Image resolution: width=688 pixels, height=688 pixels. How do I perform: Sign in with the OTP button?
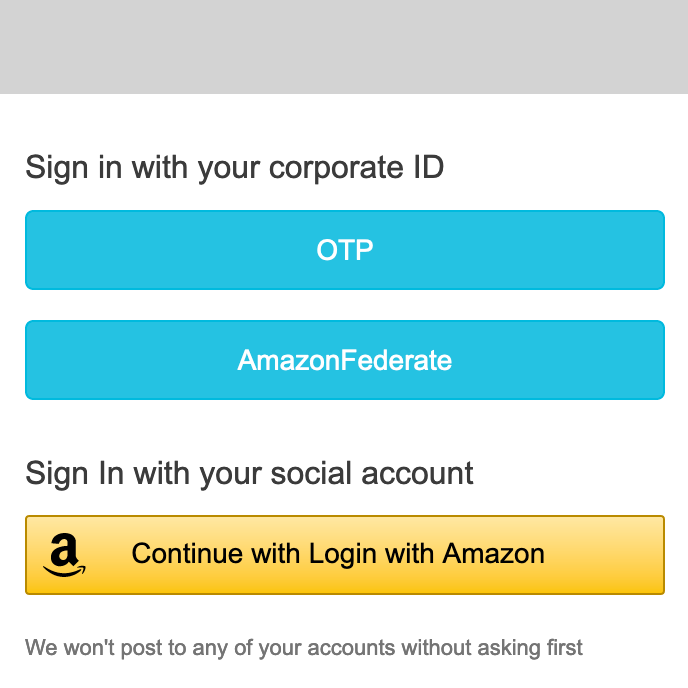[344, 250]
